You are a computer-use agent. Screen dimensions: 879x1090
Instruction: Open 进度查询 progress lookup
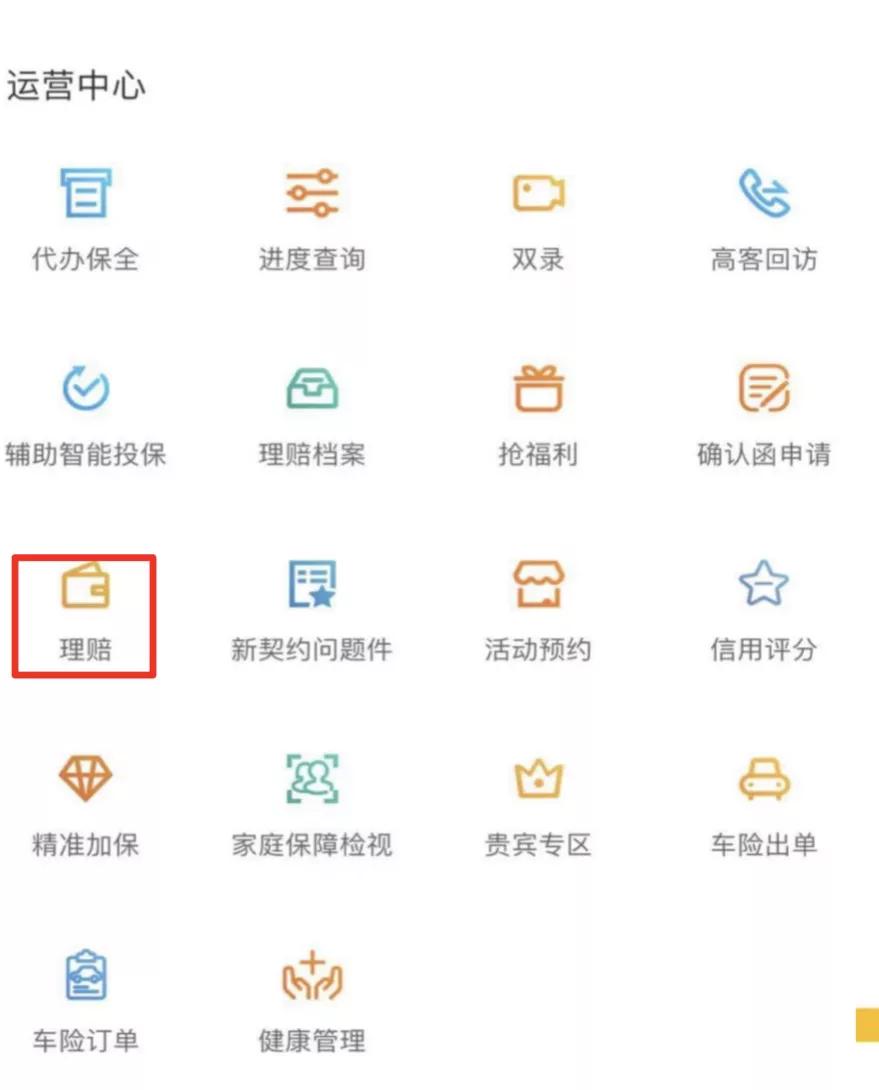(312, 196)
